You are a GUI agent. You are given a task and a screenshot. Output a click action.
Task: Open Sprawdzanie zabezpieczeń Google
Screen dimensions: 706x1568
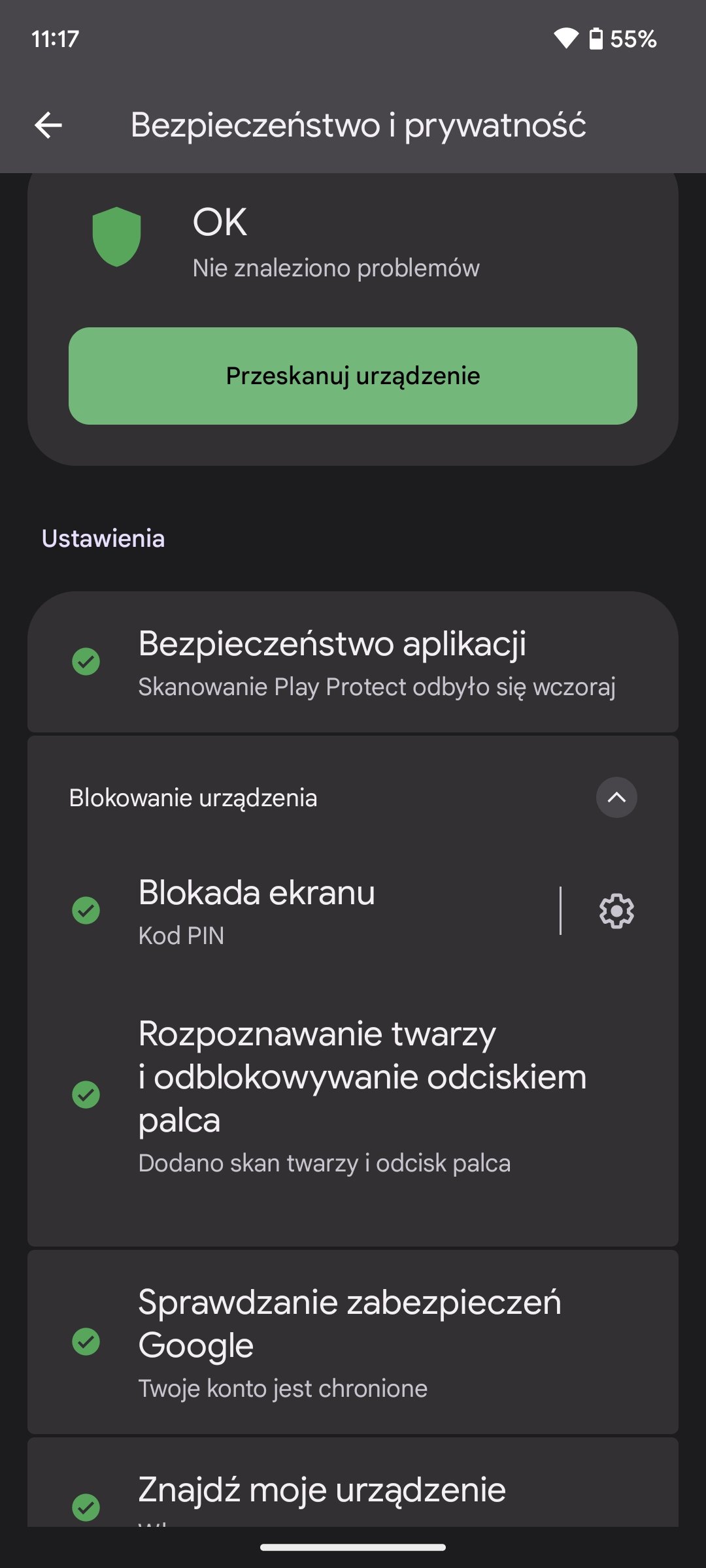(x=353, y=1343)
